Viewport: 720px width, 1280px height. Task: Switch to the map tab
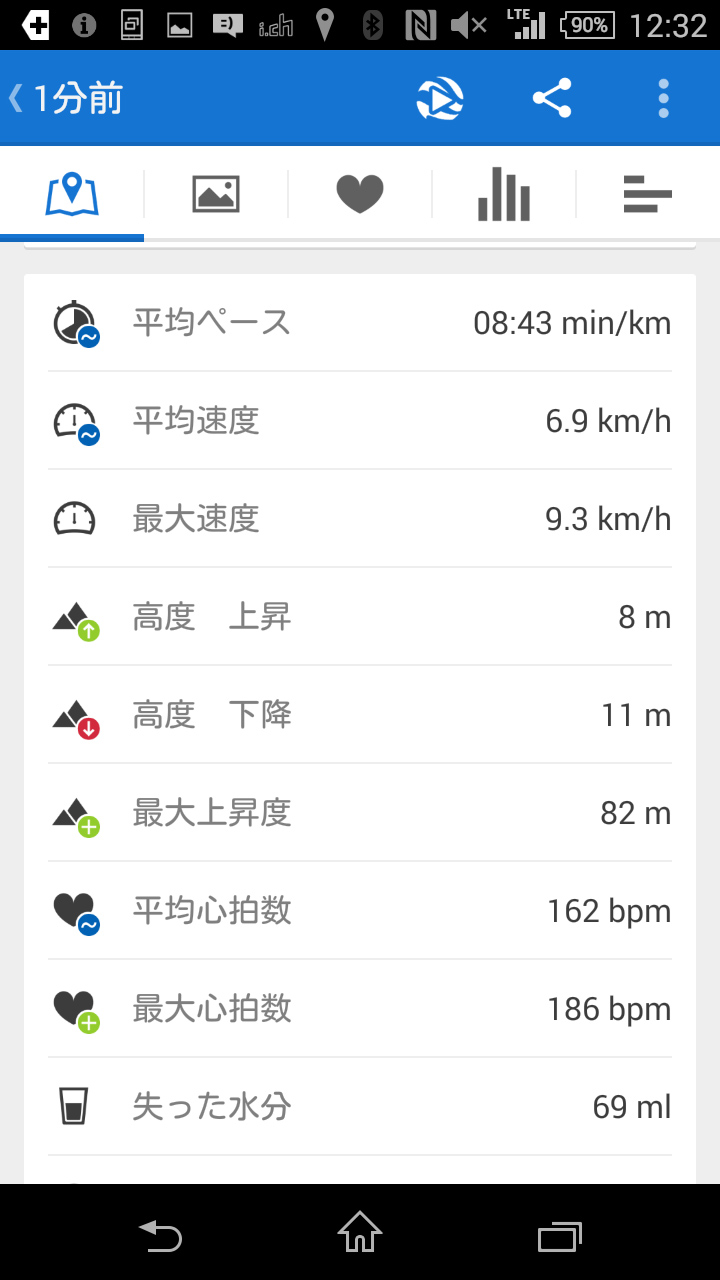(72, 193)
